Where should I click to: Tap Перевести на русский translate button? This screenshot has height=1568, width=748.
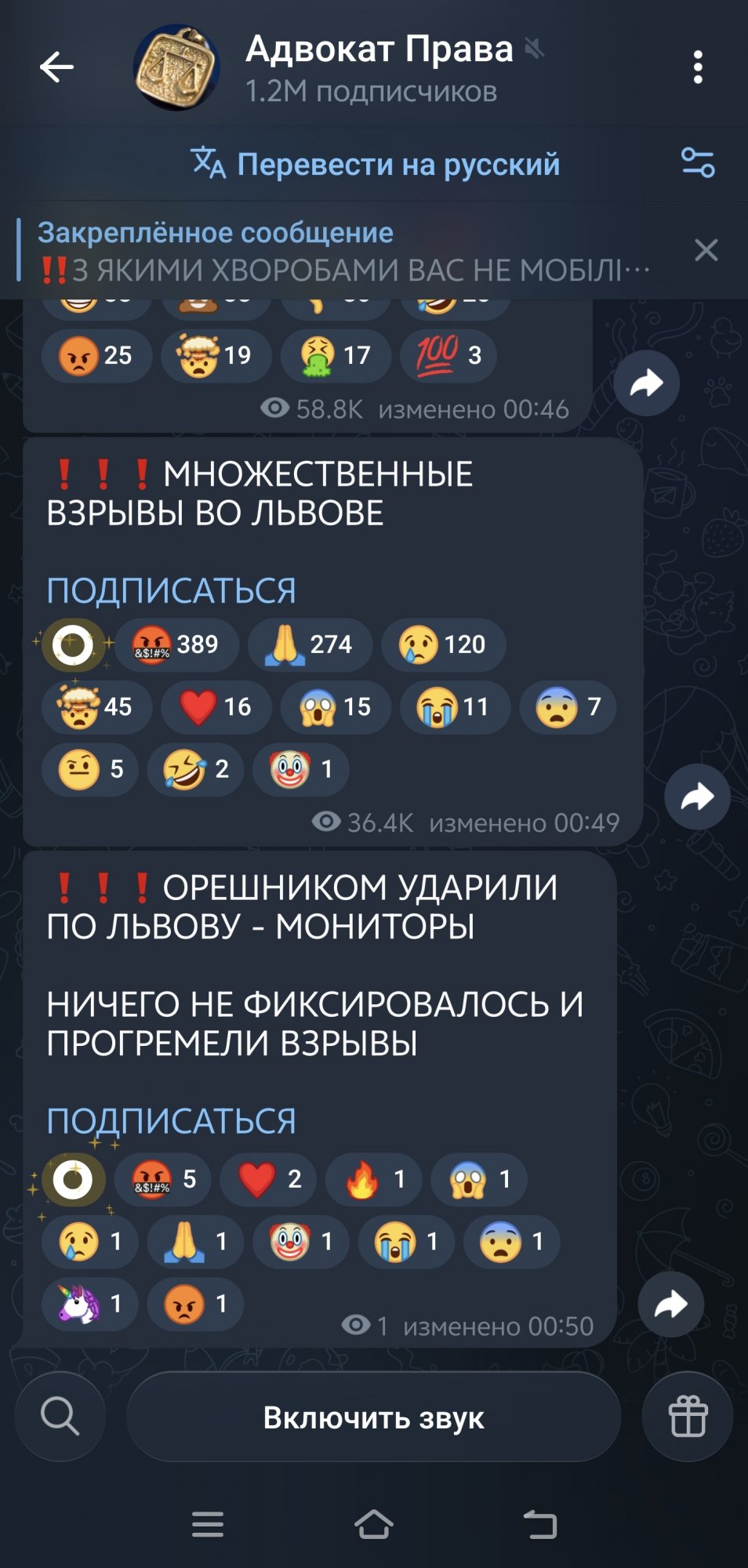click(376, 165)
